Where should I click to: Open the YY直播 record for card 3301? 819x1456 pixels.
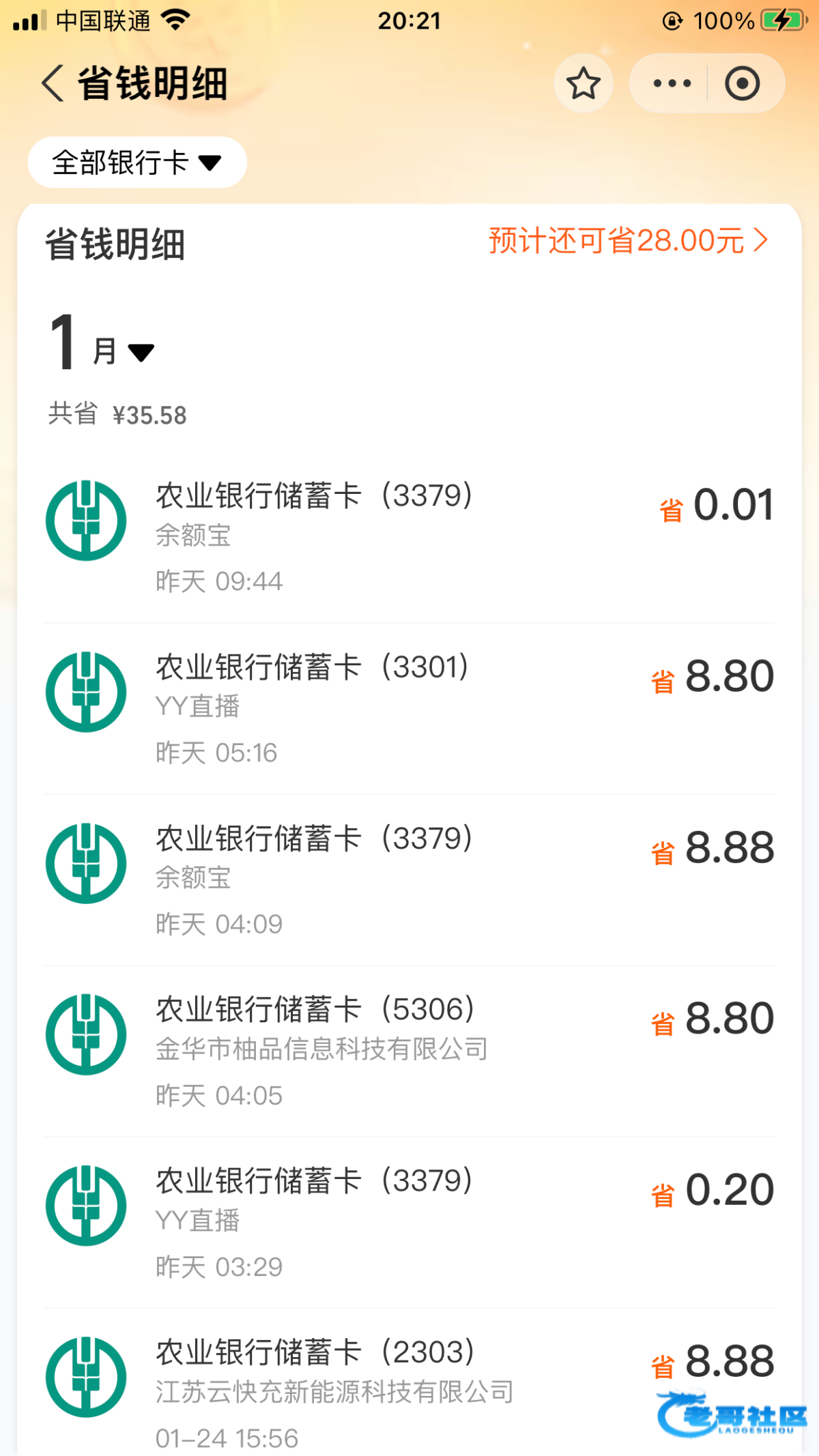[x=409, y=709]
